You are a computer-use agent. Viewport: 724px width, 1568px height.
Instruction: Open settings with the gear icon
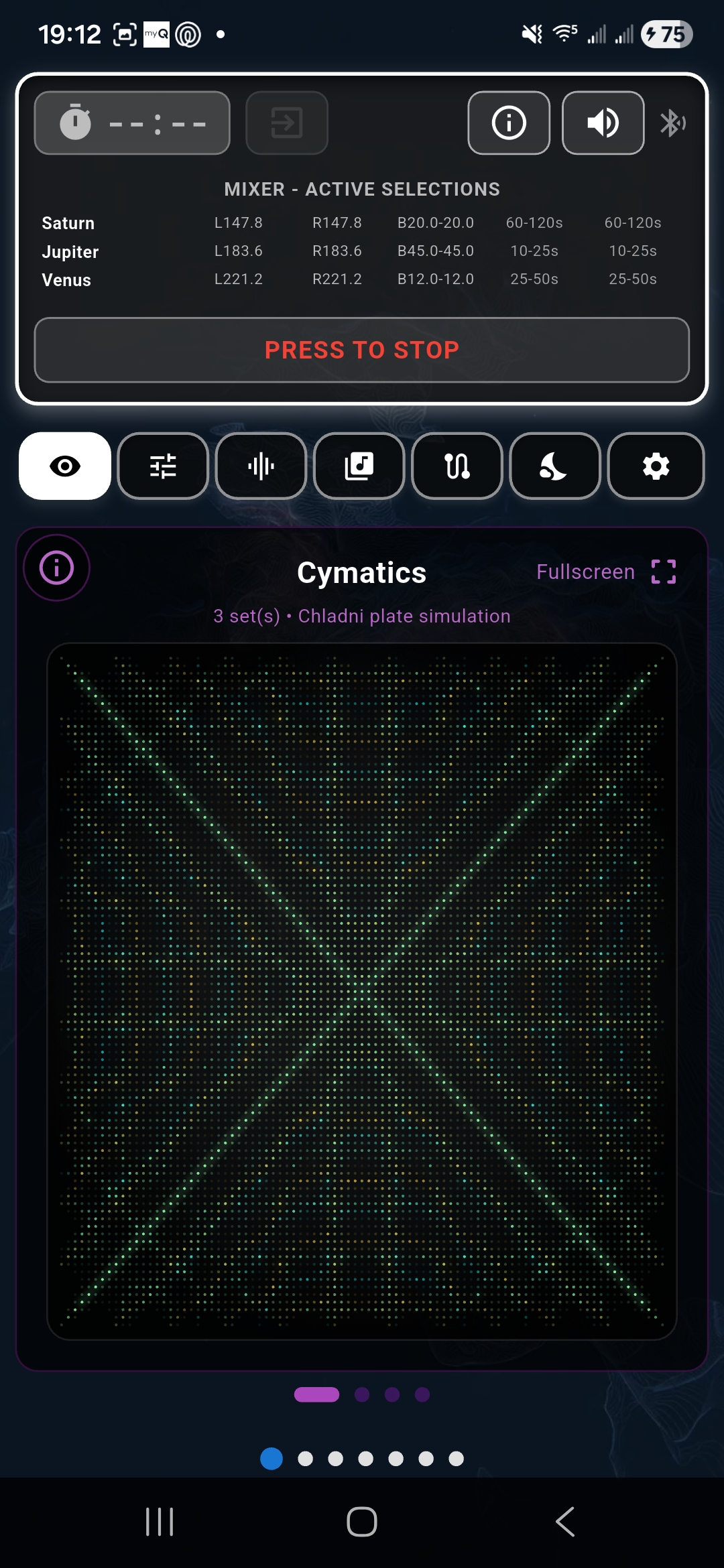pyautogui.click(x=656, y=466)
